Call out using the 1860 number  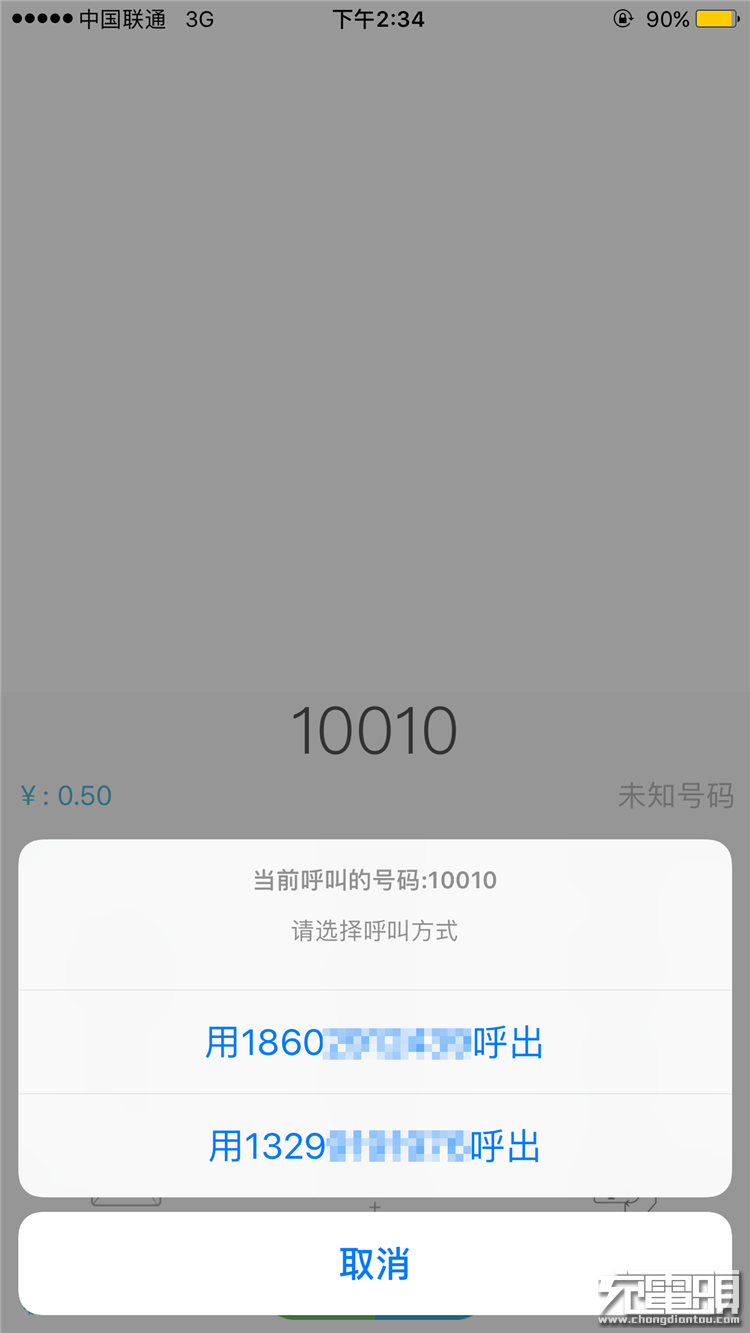tap(374, 1043)
